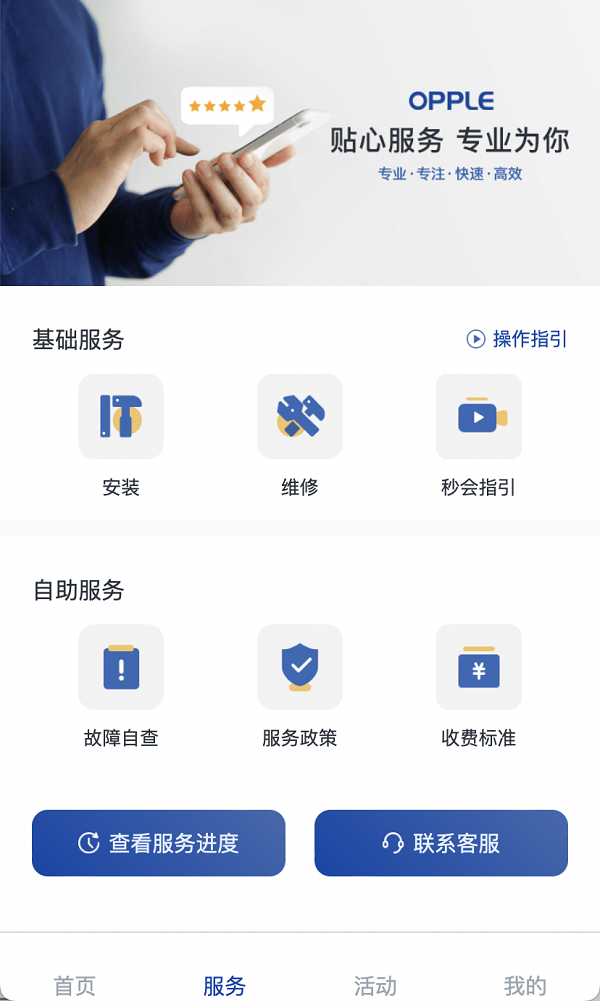
Task: Select the 服务 tab
Action: click(224, 986)
